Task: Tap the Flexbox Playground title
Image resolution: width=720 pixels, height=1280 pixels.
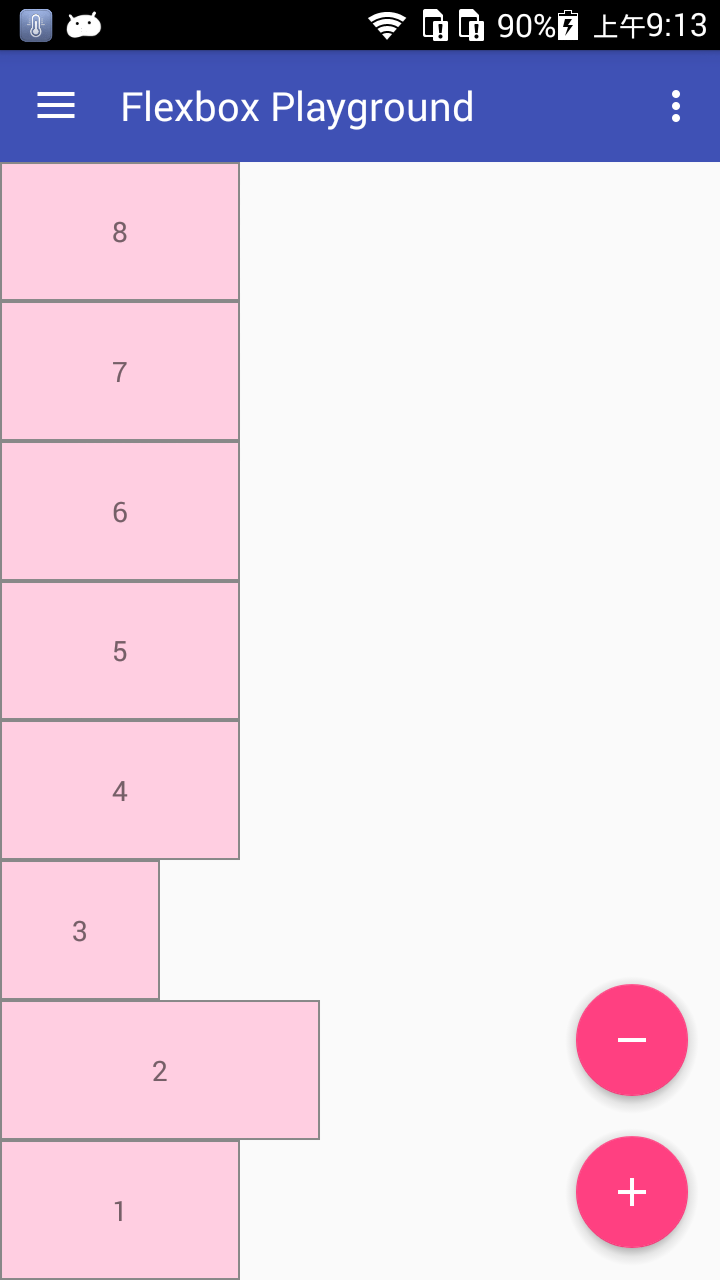Action: [x=296, y=106]
